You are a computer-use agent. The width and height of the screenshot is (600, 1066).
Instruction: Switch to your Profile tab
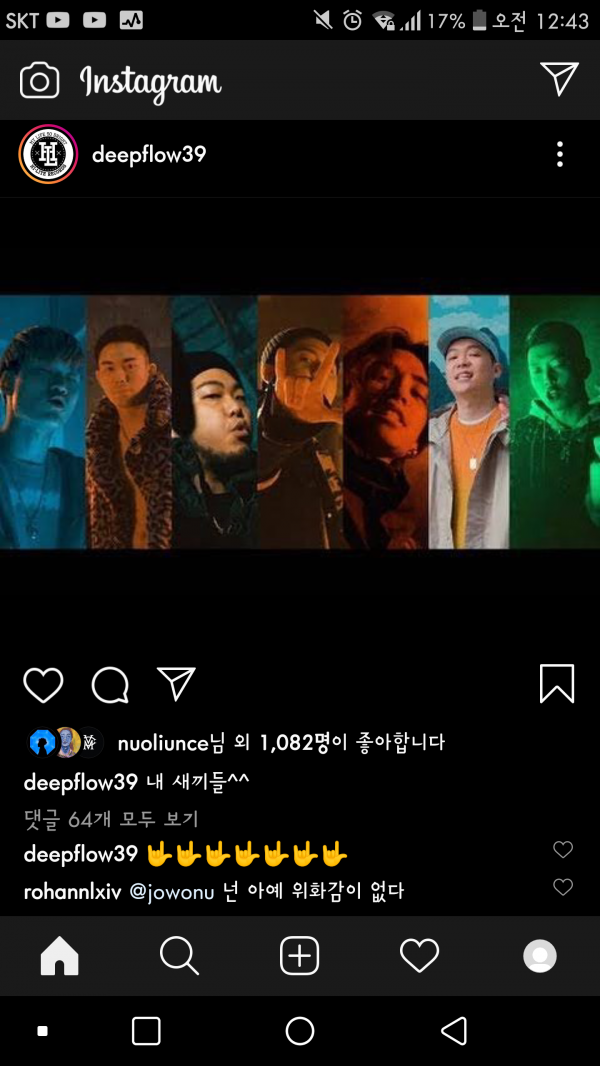[x=539, y=957]
